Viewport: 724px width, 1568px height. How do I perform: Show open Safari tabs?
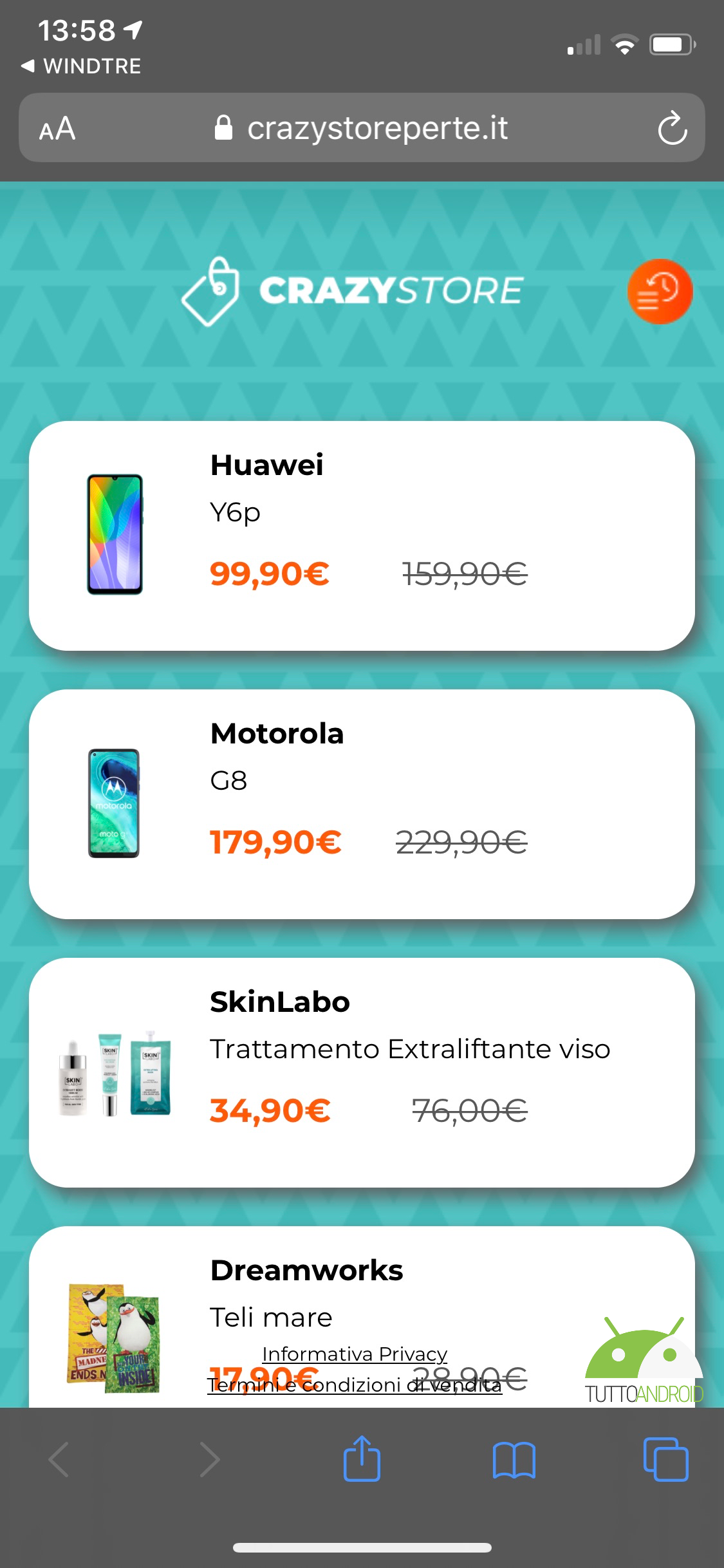tap(665, 1459)
